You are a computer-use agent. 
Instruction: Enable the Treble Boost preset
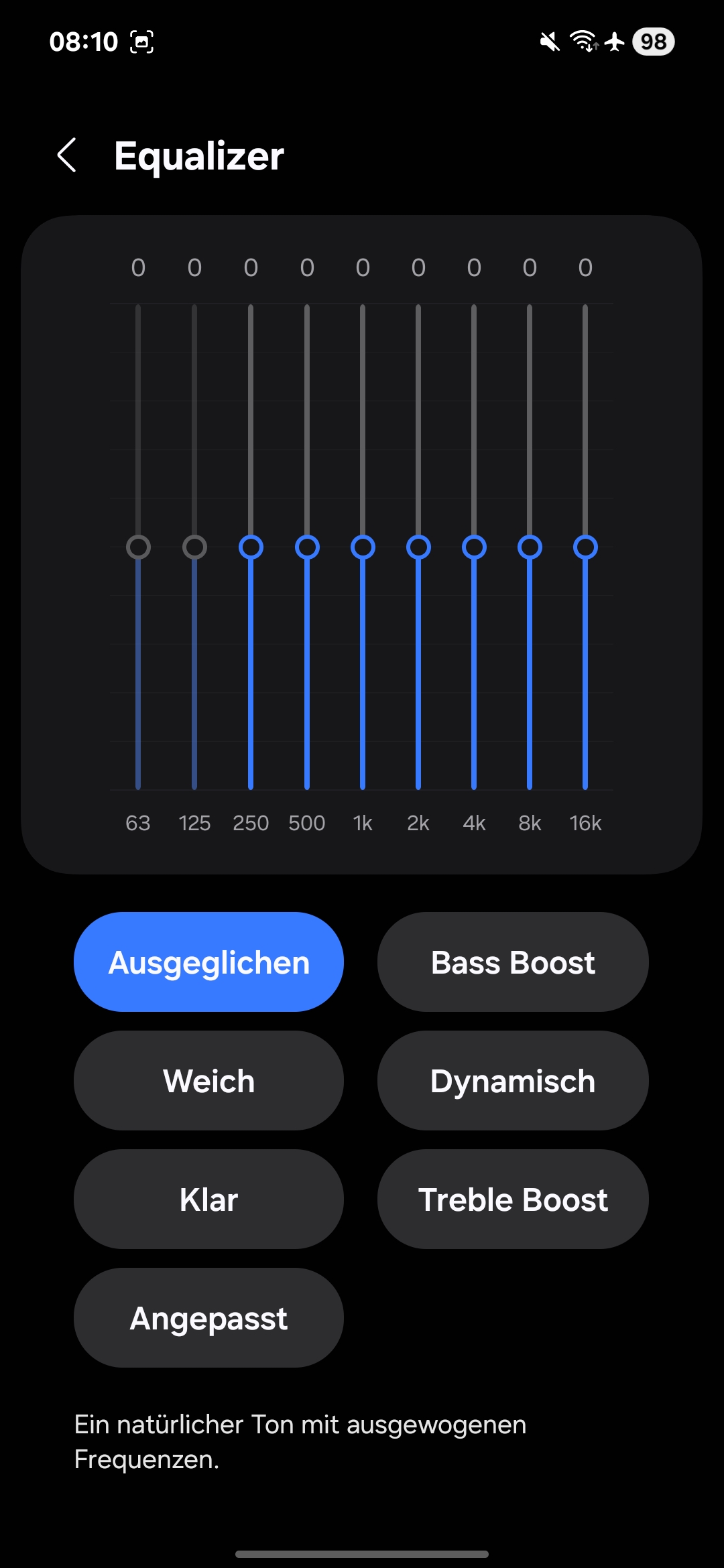[x=513, y=1199]
